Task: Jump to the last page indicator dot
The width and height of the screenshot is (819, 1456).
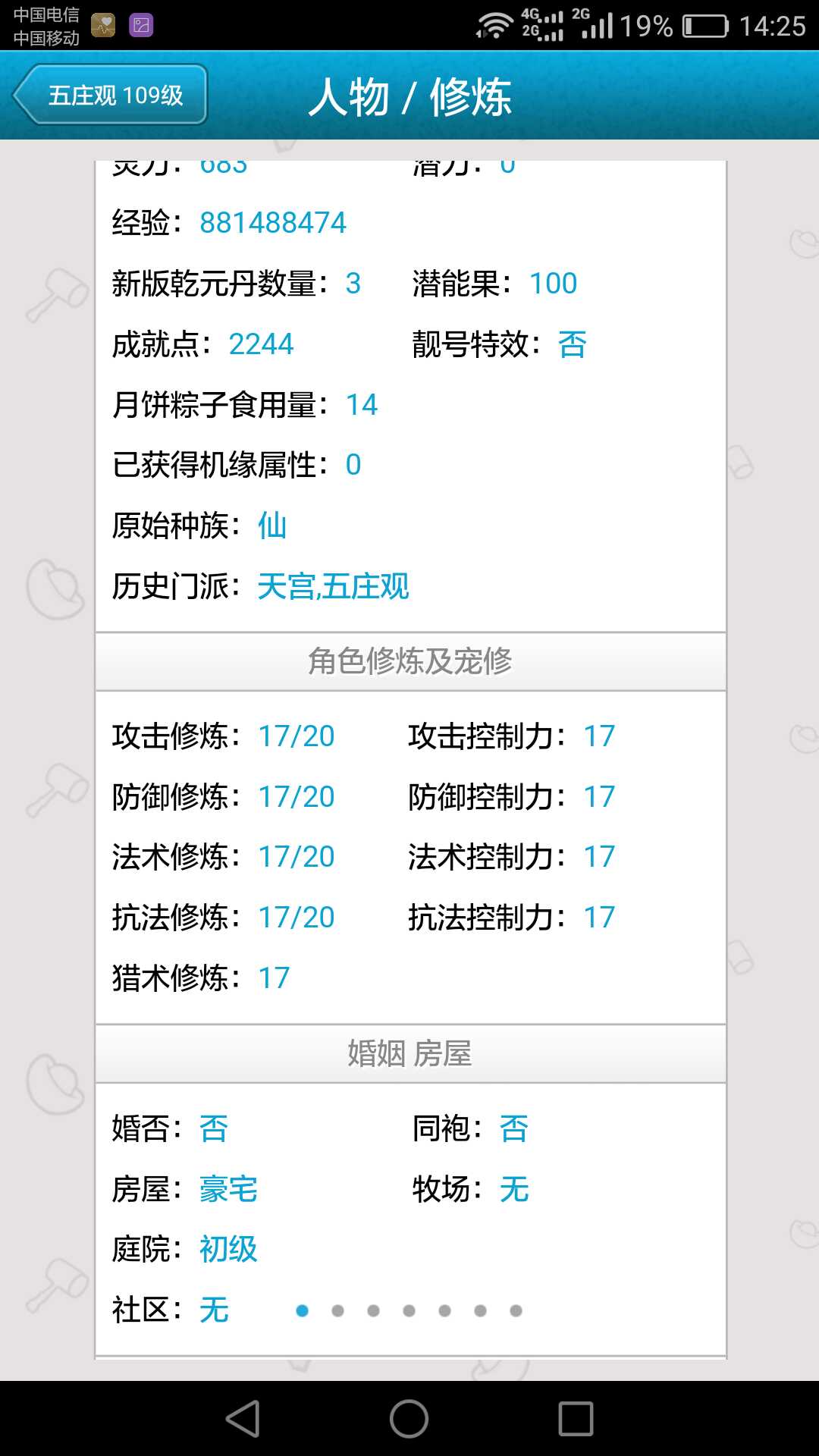Action: [x=516, y=1310]
